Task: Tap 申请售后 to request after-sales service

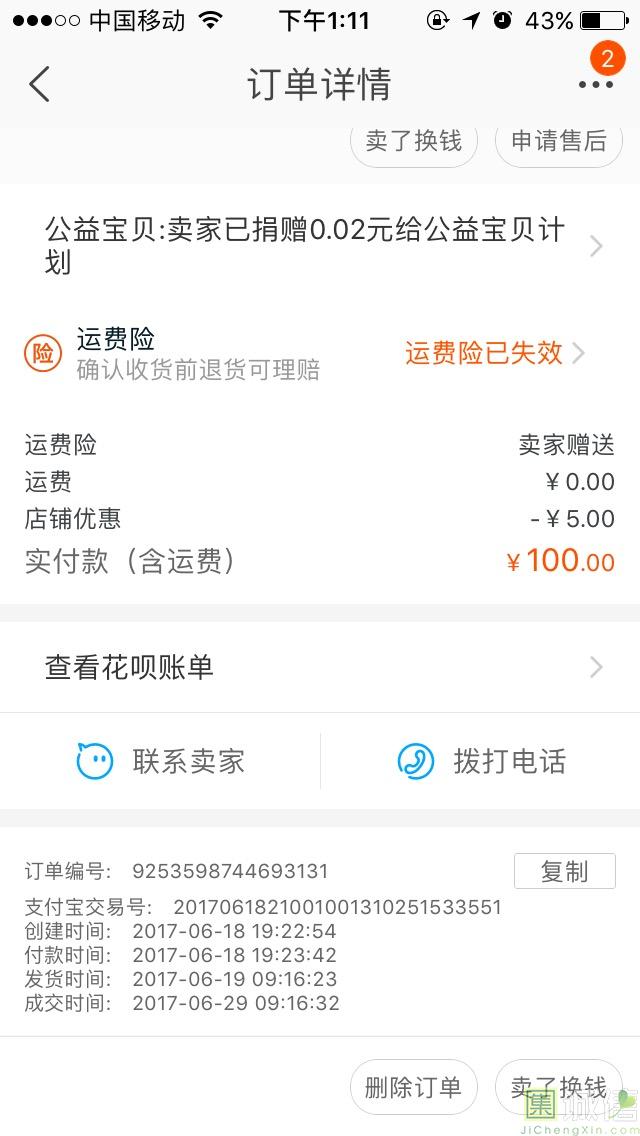Action: click(558, 142)
